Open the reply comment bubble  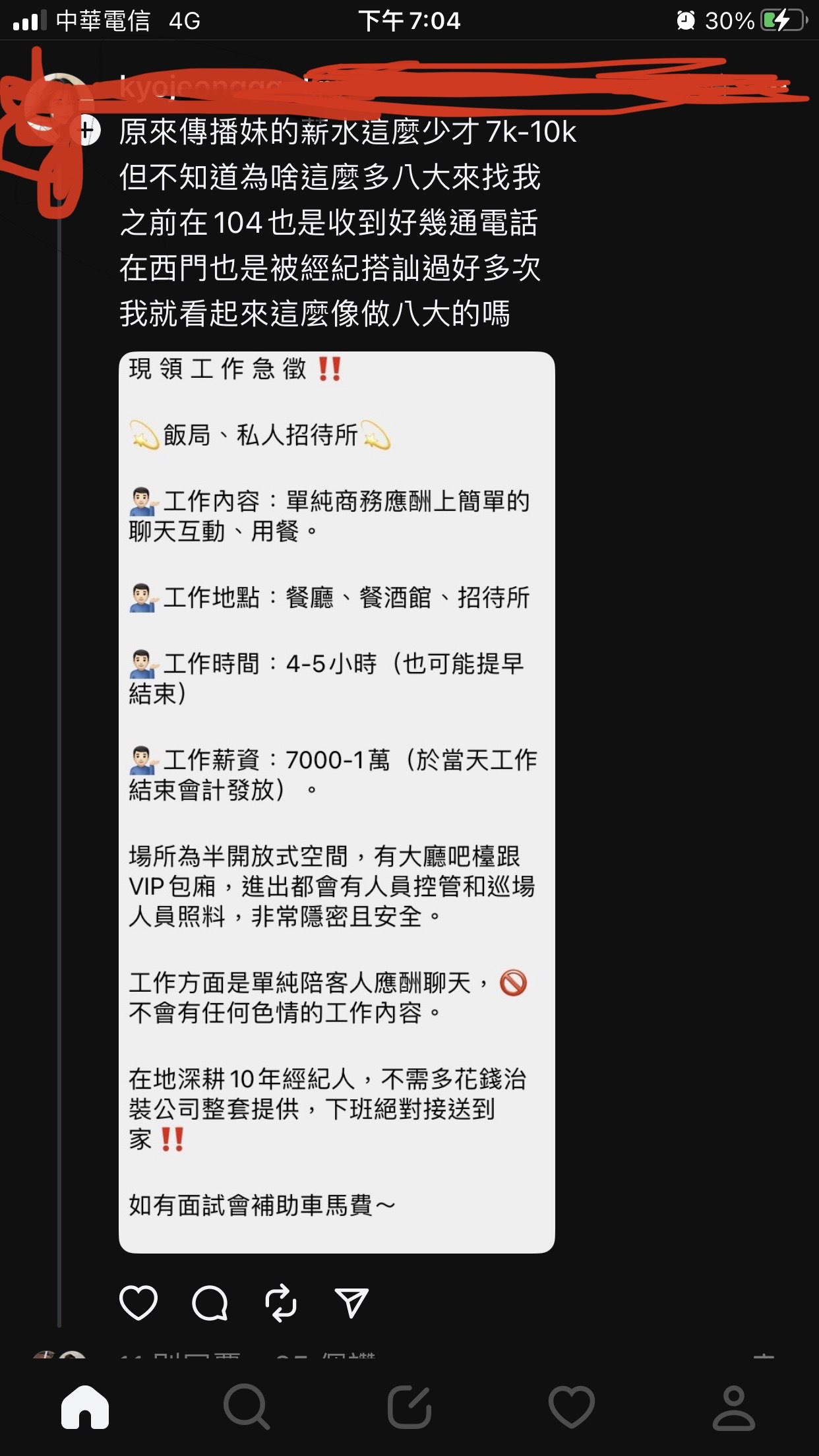click(210, 1302)
